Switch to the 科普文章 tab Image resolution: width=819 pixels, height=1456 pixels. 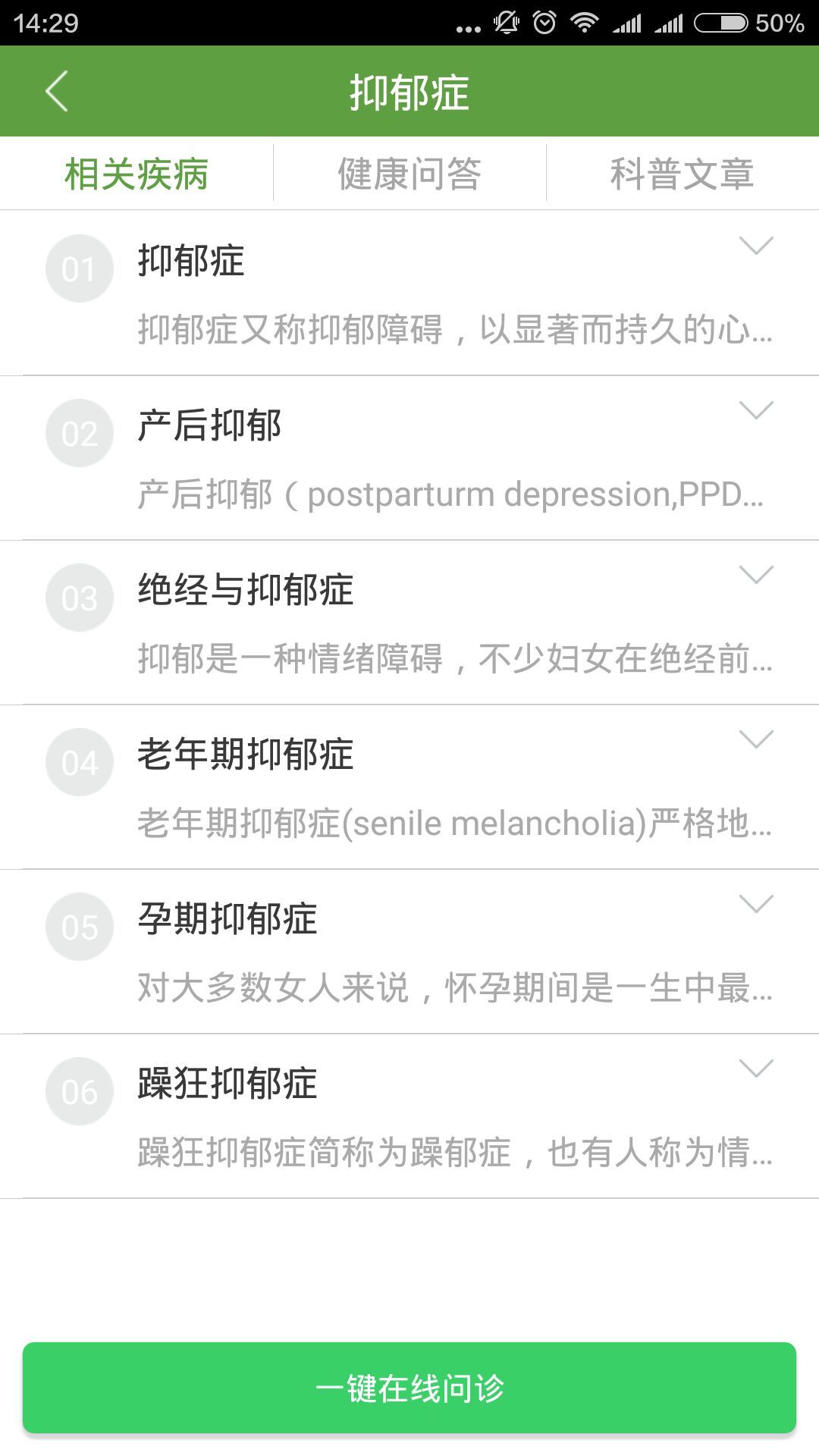coord(682,174)
